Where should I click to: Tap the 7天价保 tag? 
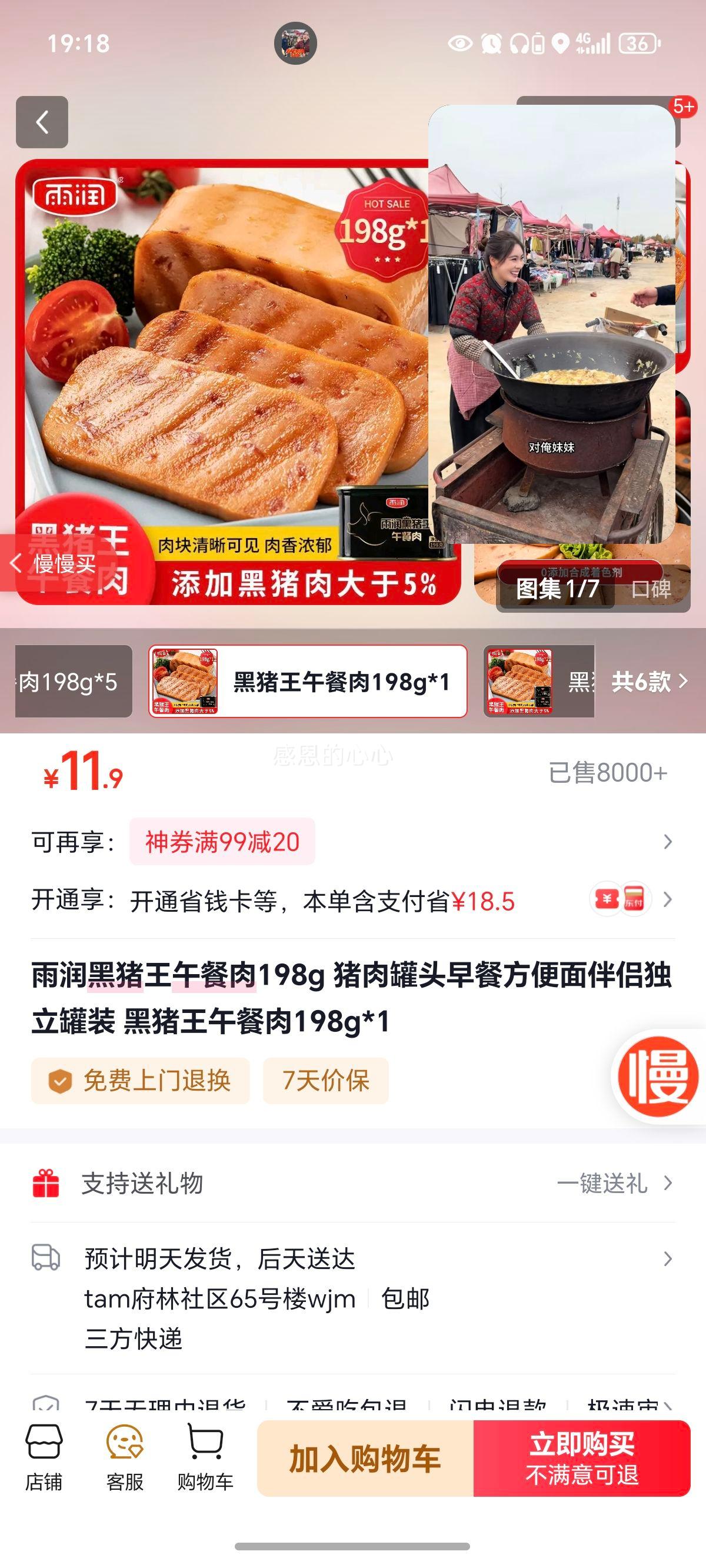click(x=325, y=1081)
